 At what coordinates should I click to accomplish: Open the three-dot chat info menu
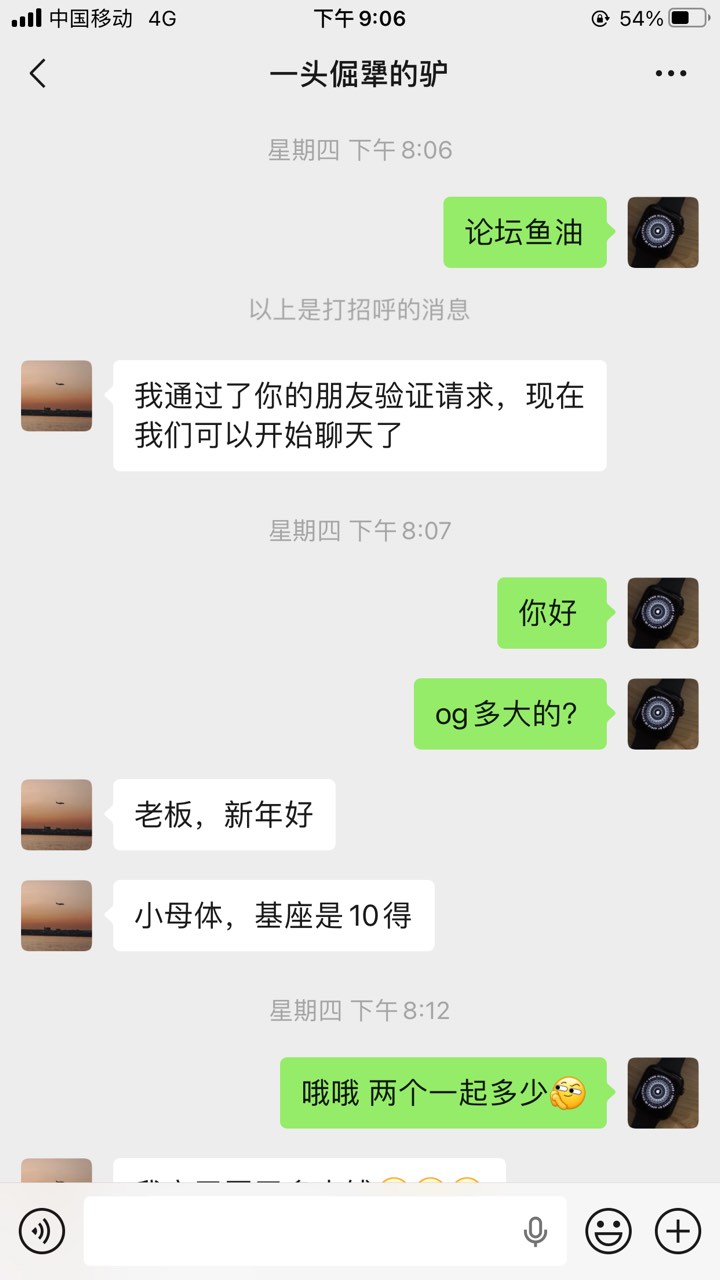pos(670,74)
